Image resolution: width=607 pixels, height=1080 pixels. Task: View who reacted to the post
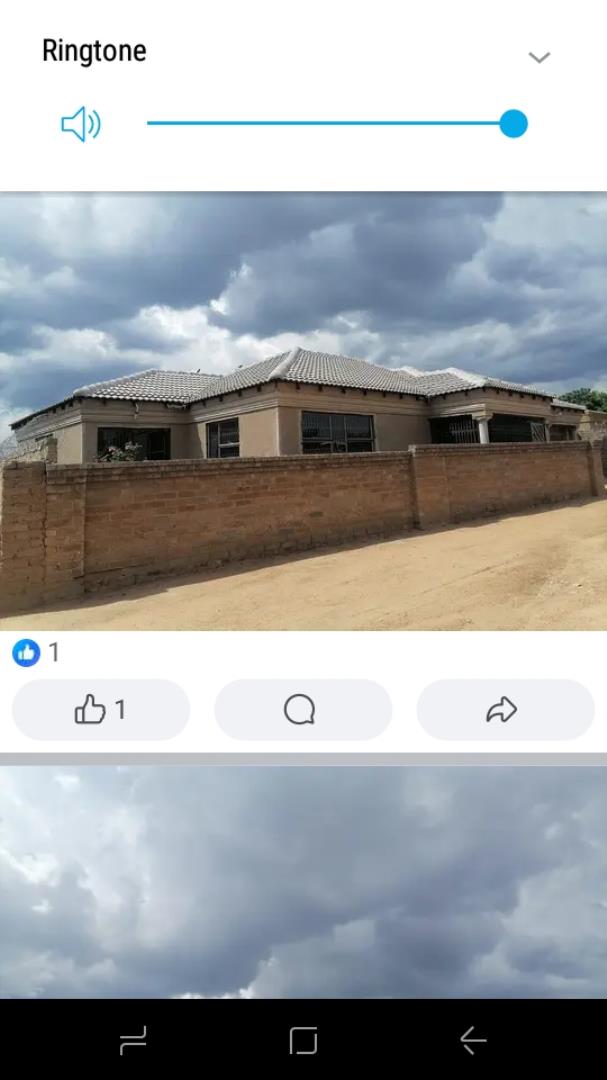[36, 653]
